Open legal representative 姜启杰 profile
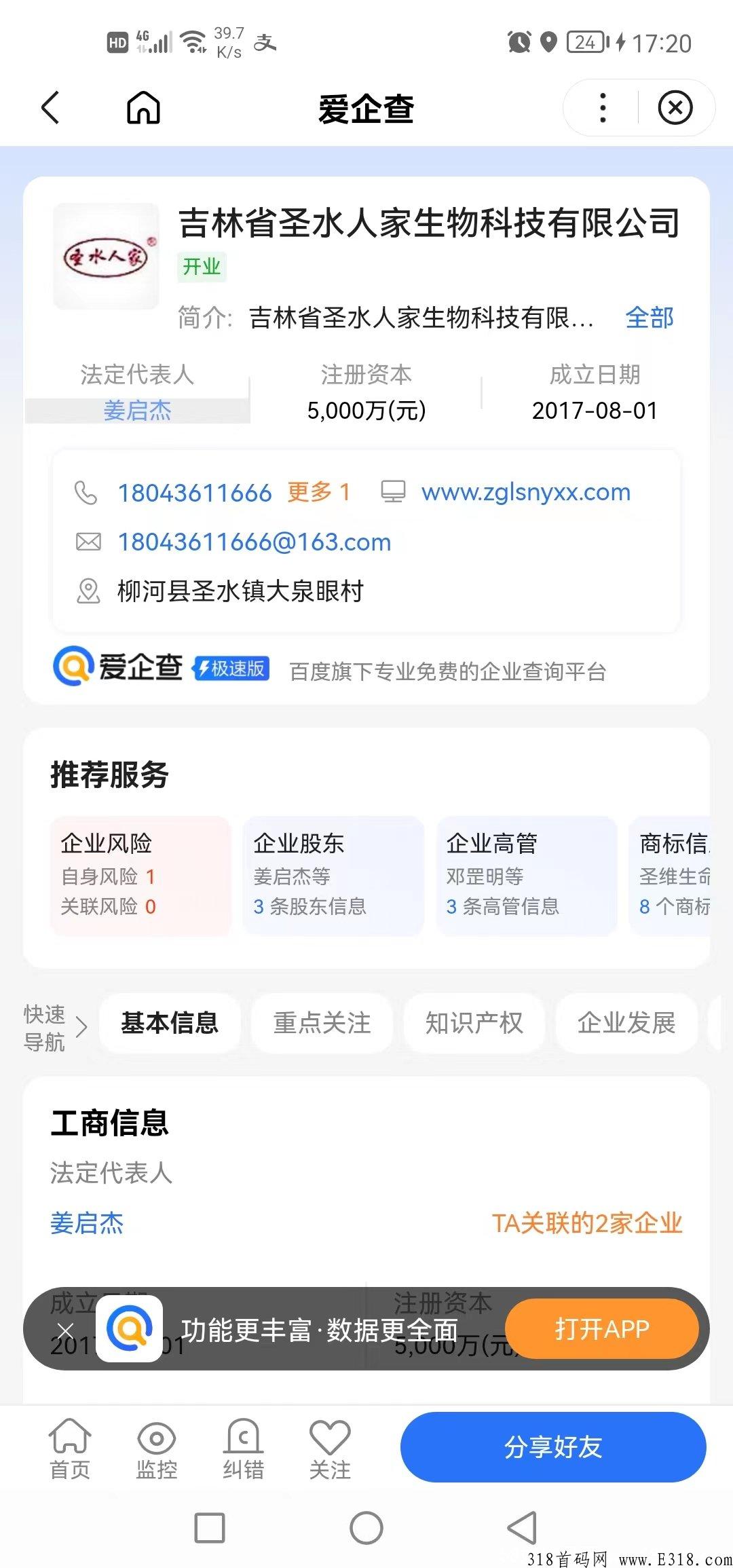 87,1225
